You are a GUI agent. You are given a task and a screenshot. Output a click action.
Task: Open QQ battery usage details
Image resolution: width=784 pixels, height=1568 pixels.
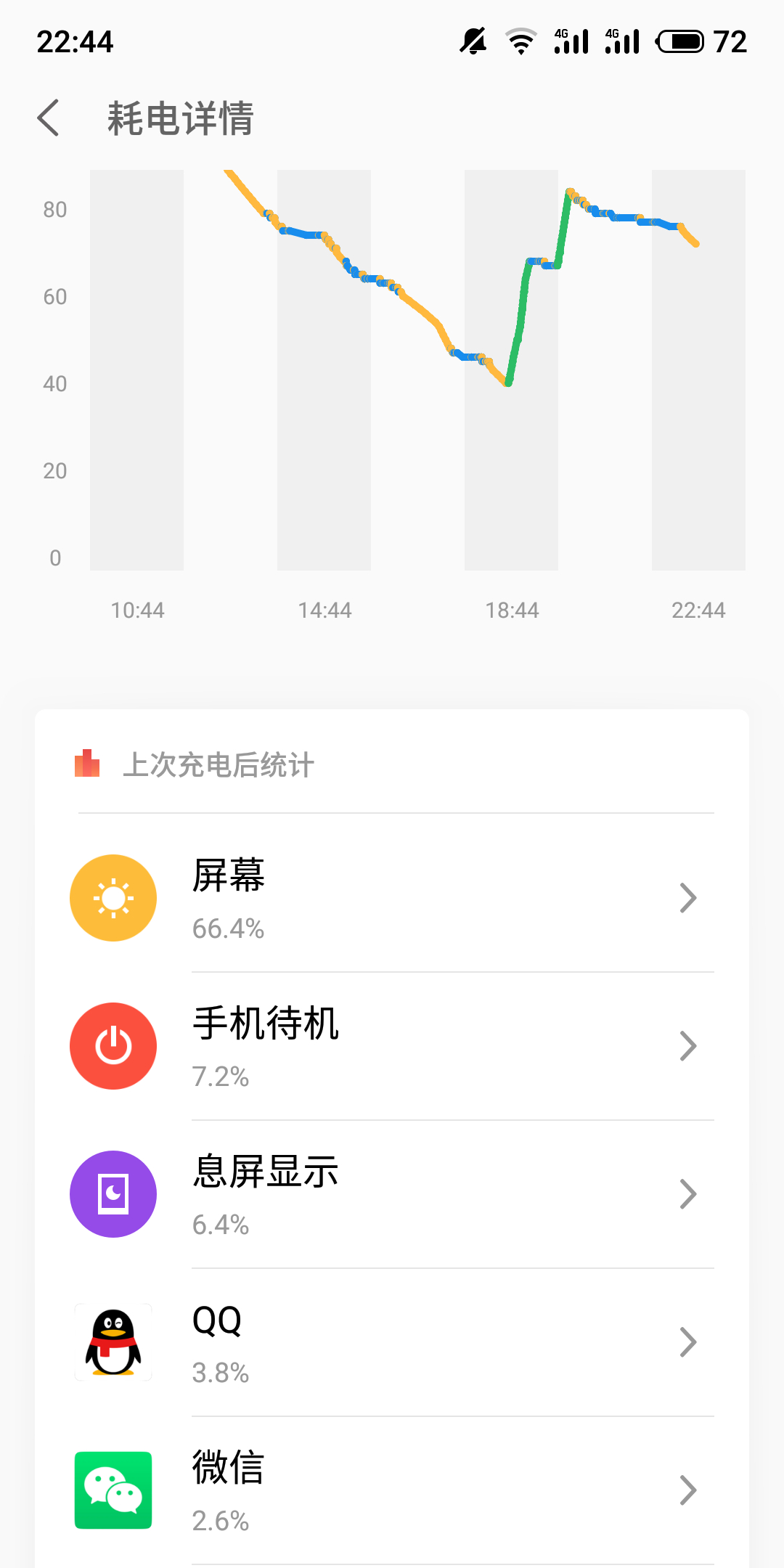tap(392, 1343)
